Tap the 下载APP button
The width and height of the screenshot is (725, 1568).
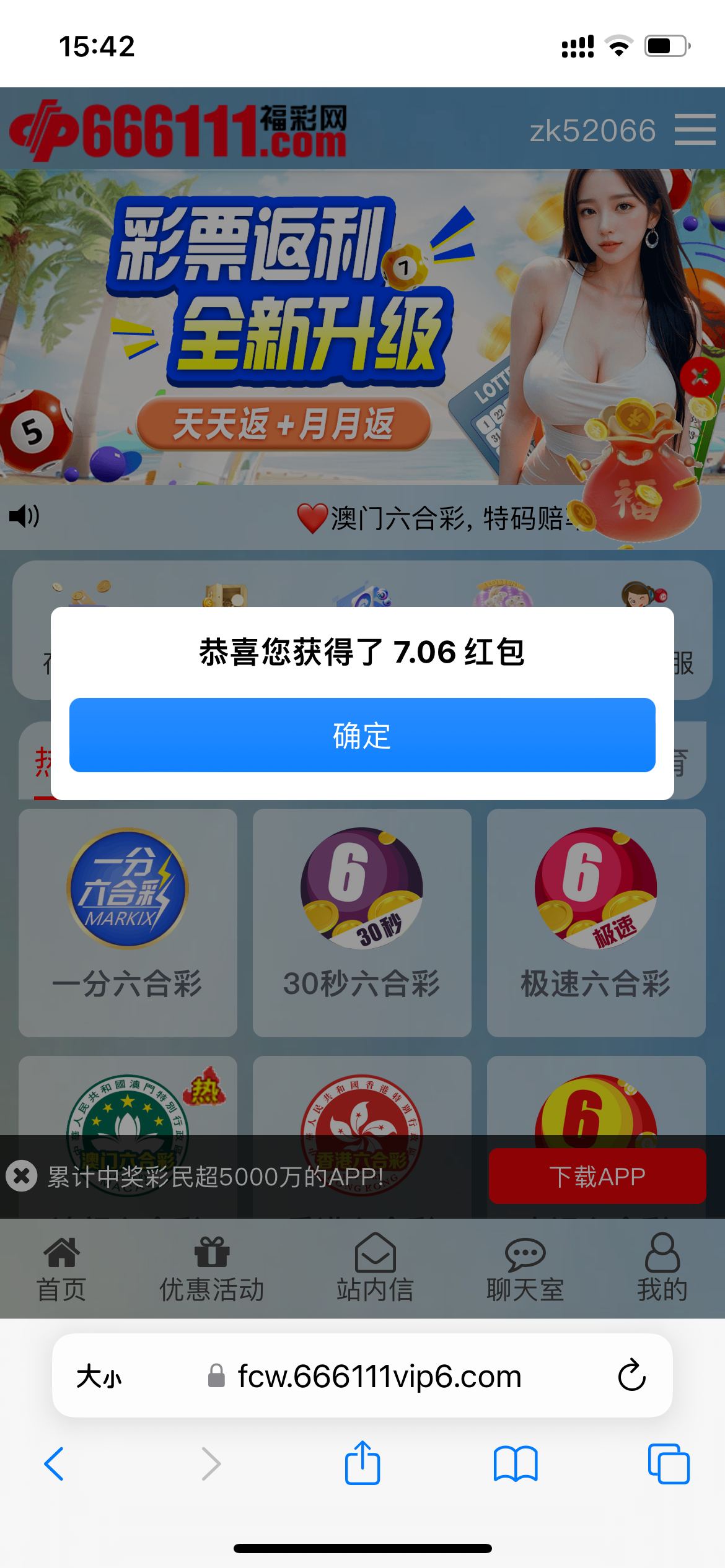597,1176
